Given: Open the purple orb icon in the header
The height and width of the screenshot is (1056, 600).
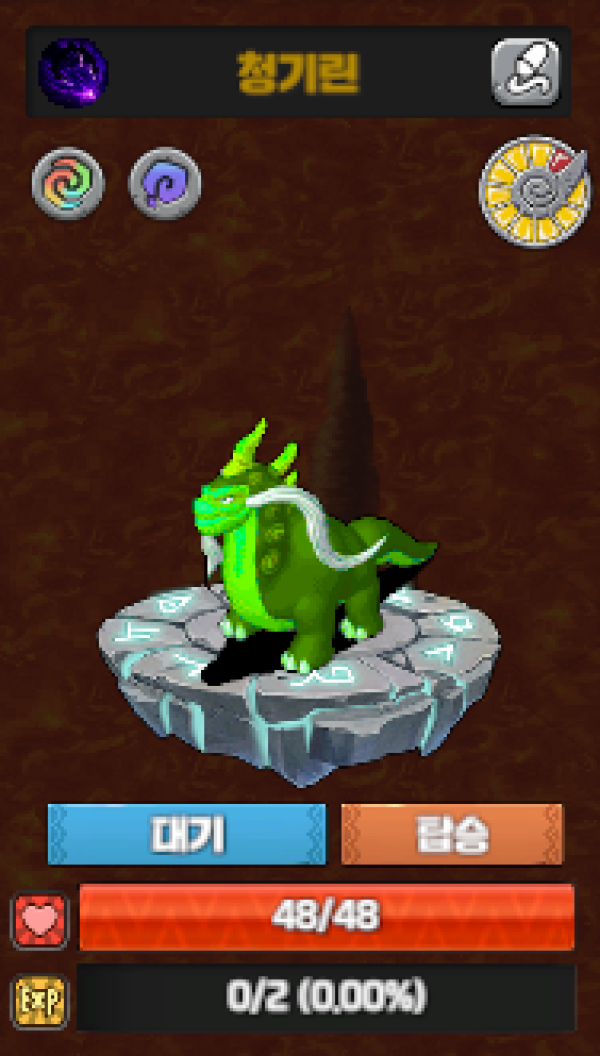Looking at the screenshot, I should [73, 72].
